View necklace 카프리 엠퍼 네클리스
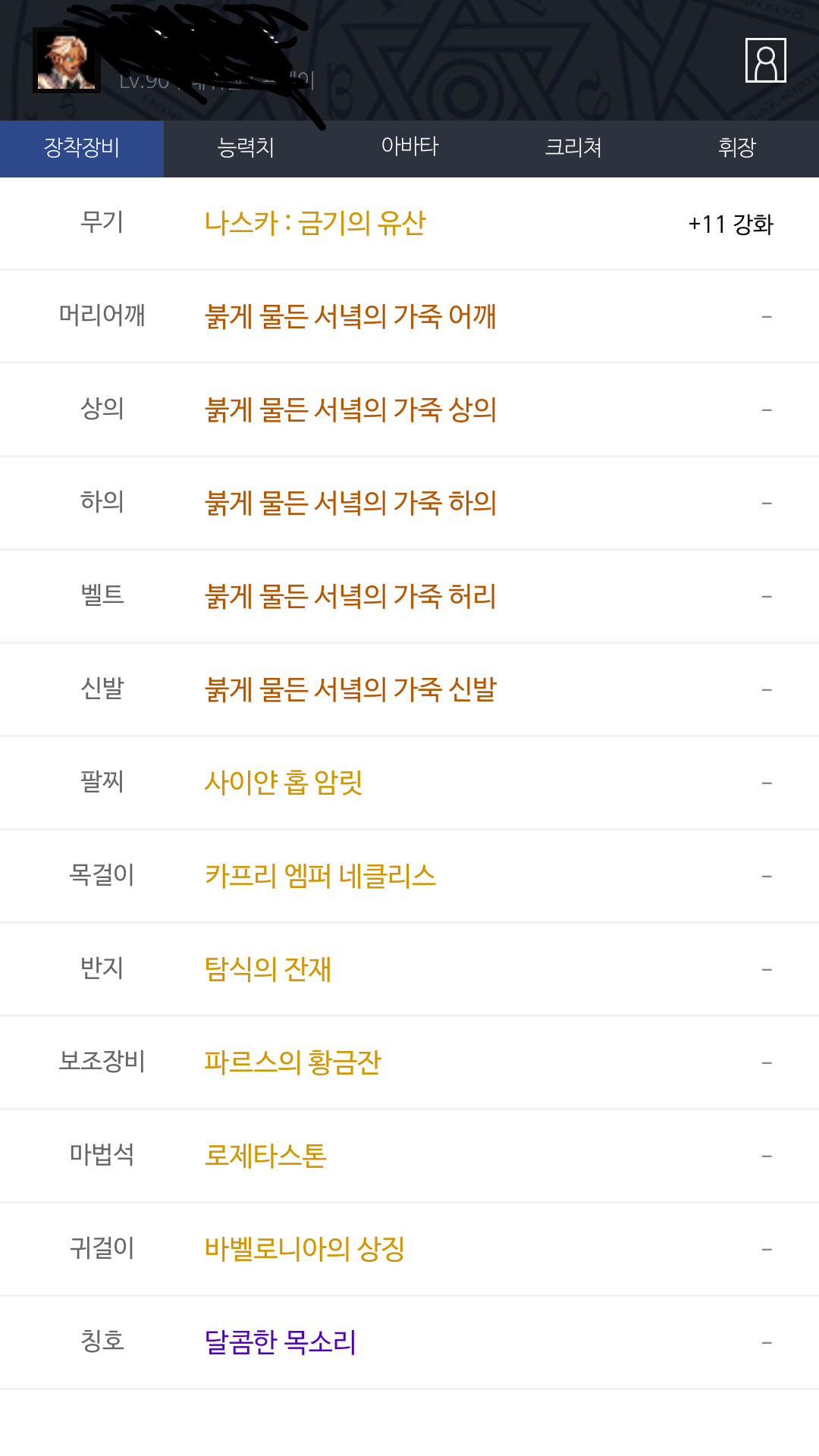819x1456 pixels. click(x=320, y=876)
